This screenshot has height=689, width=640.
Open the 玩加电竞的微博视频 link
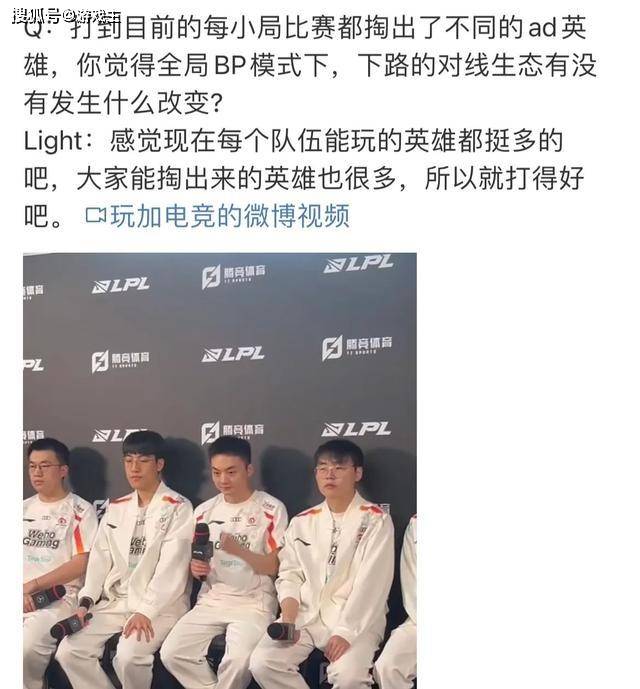pyautogui.click(x=218, y=216)
